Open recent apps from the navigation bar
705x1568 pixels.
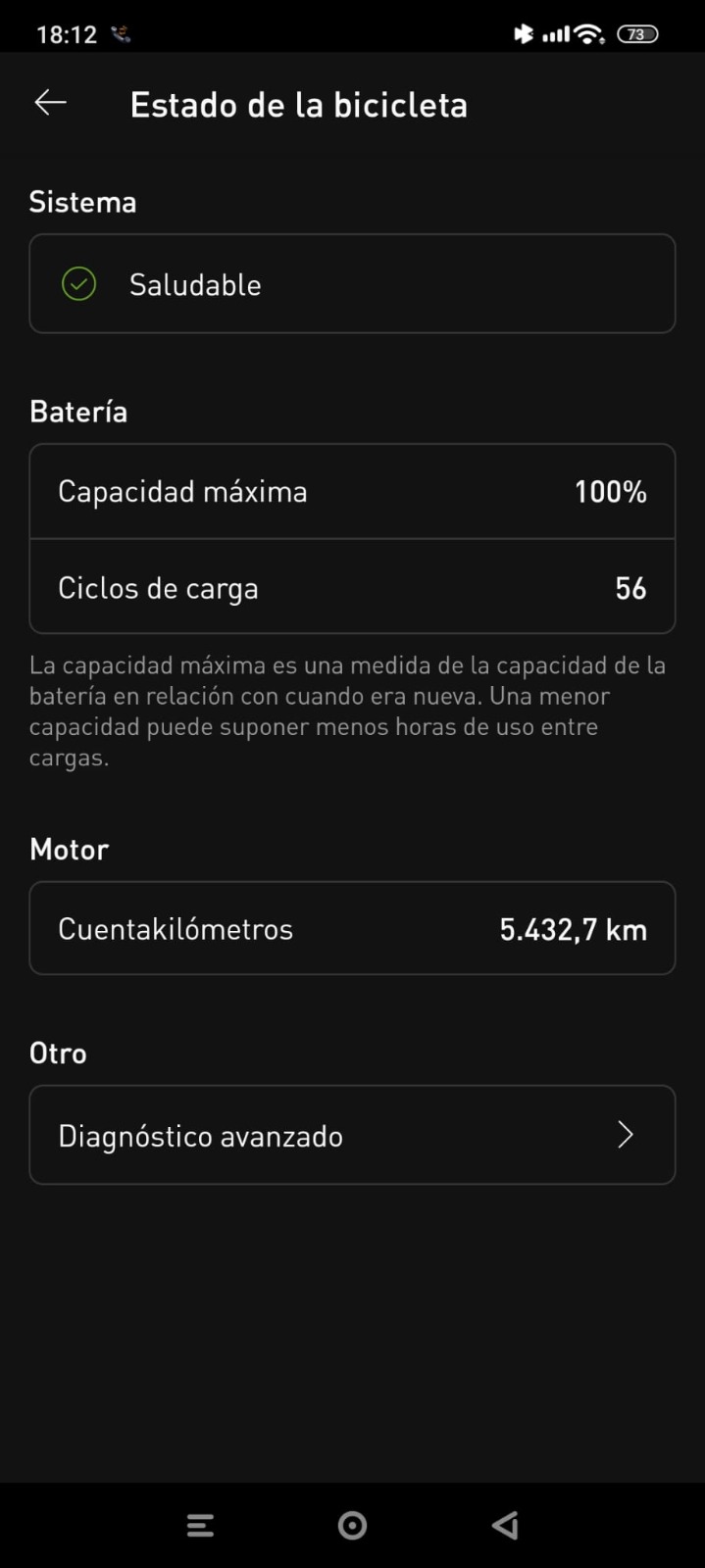[200, 1525]
